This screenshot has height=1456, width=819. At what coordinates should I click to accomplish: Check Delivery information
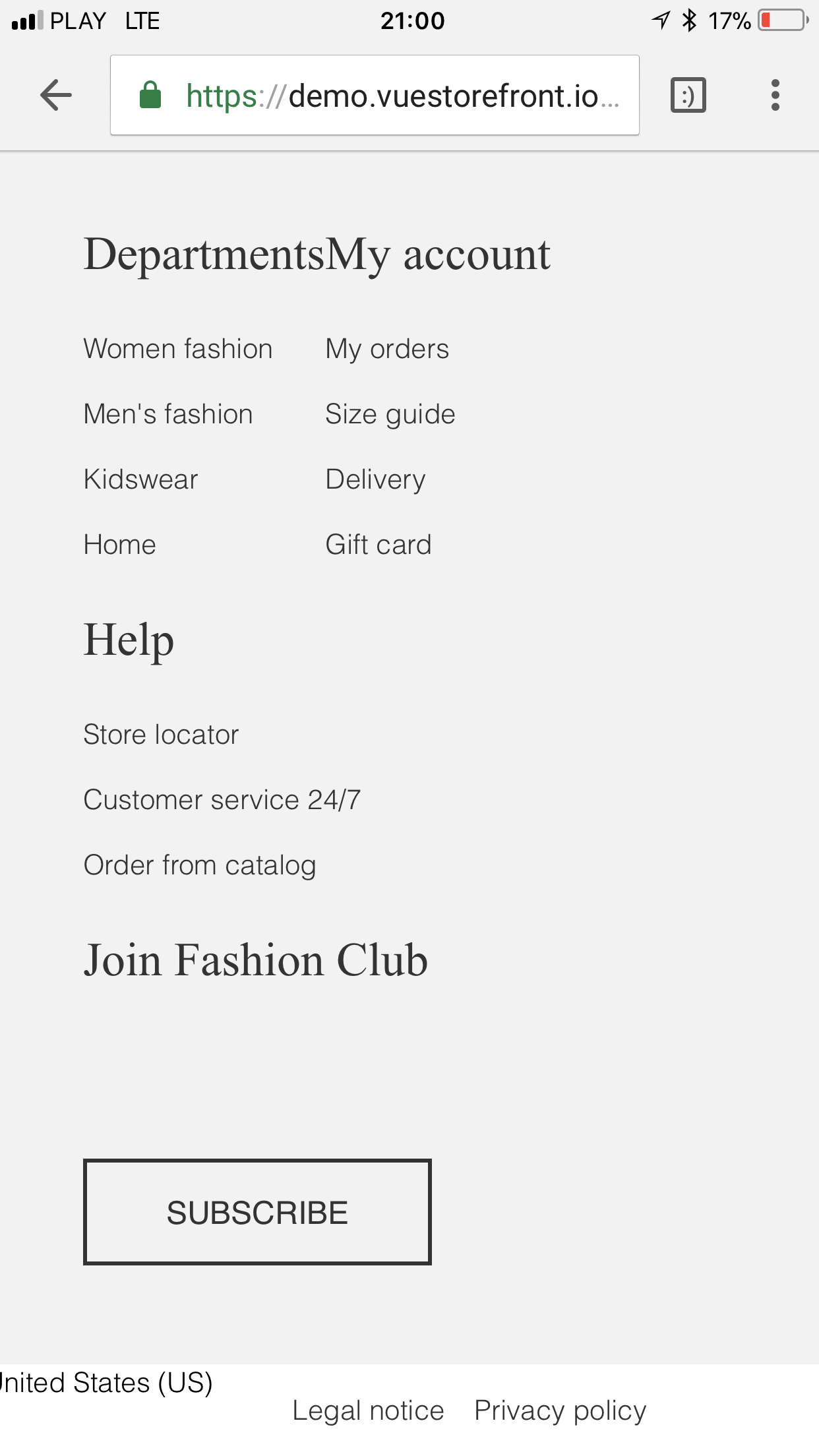375,479
